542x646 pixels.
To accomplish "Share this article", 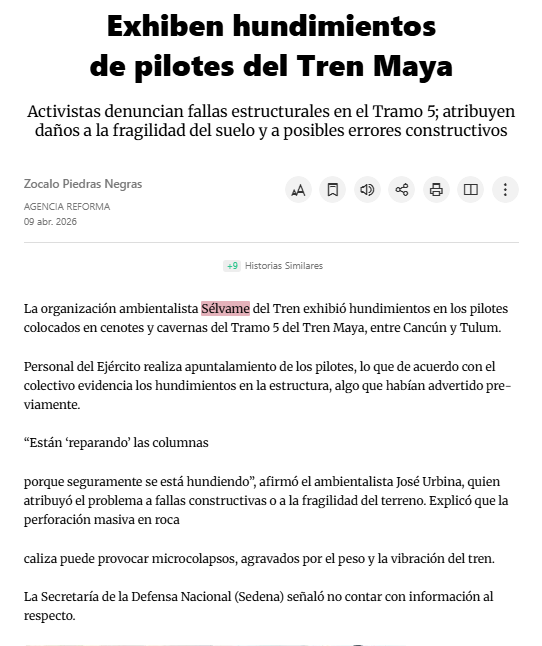I will (x=402, y=190).
